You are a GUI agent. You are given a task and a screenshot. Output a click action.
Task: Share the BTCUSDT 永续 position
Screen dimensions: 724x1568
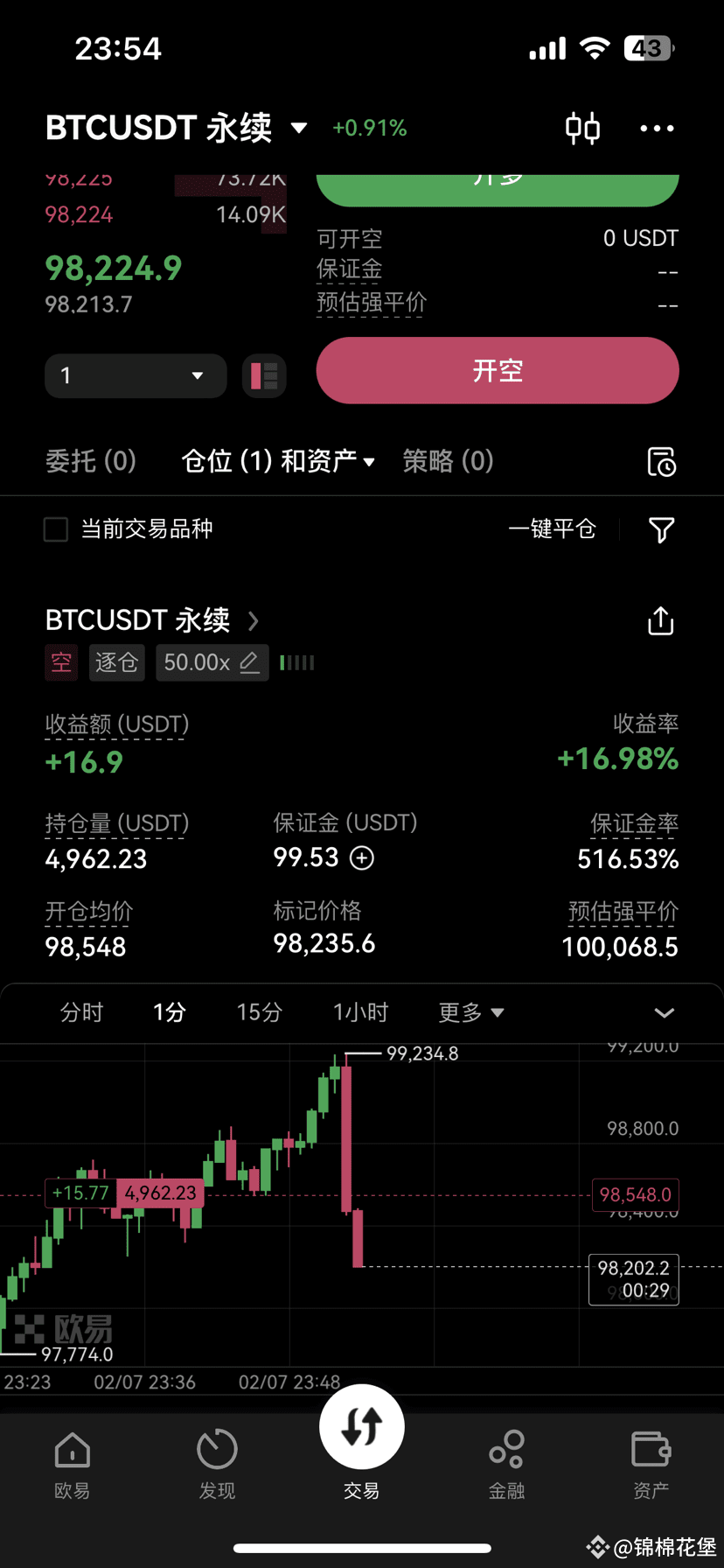click(660, 620)
